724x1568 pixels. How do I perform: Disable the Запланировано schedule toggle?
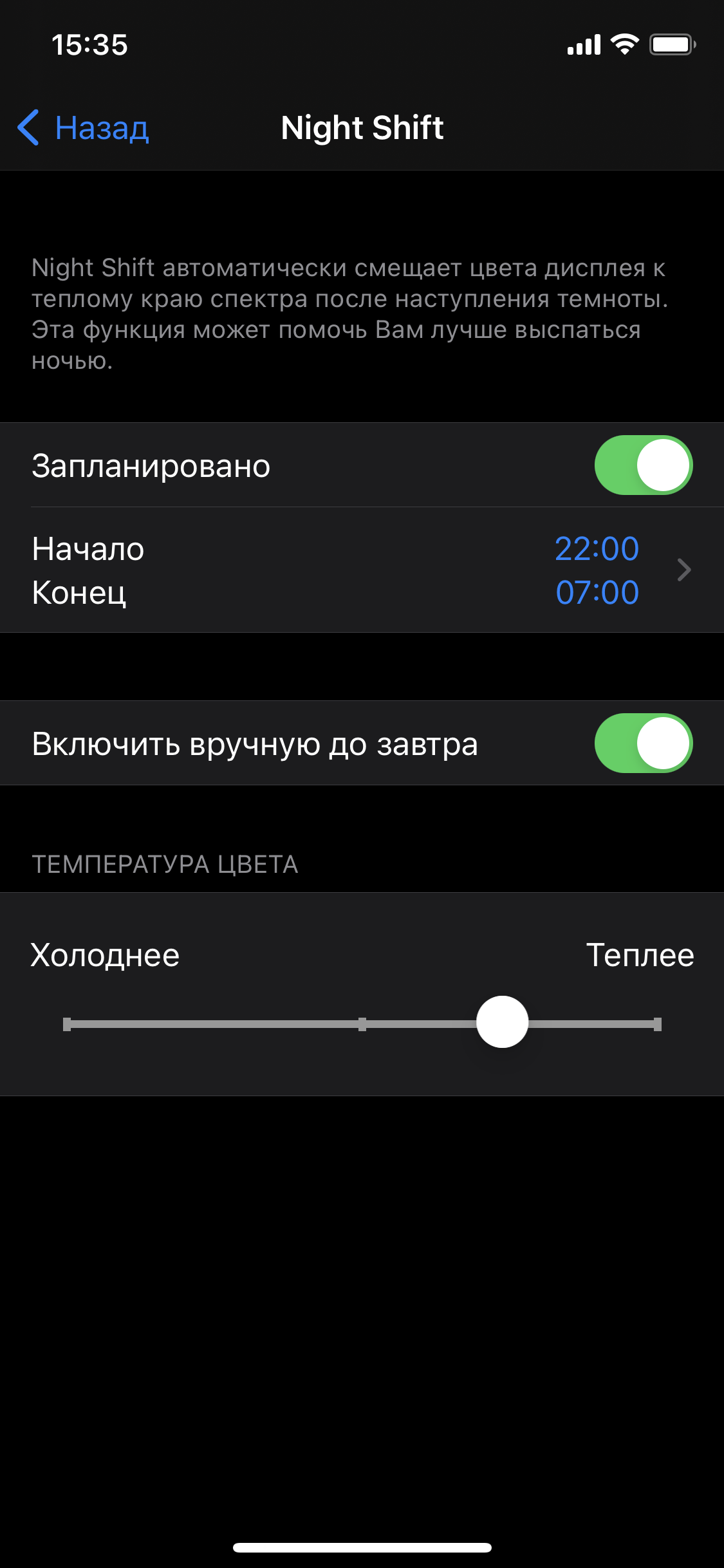(x=642, y=465)
